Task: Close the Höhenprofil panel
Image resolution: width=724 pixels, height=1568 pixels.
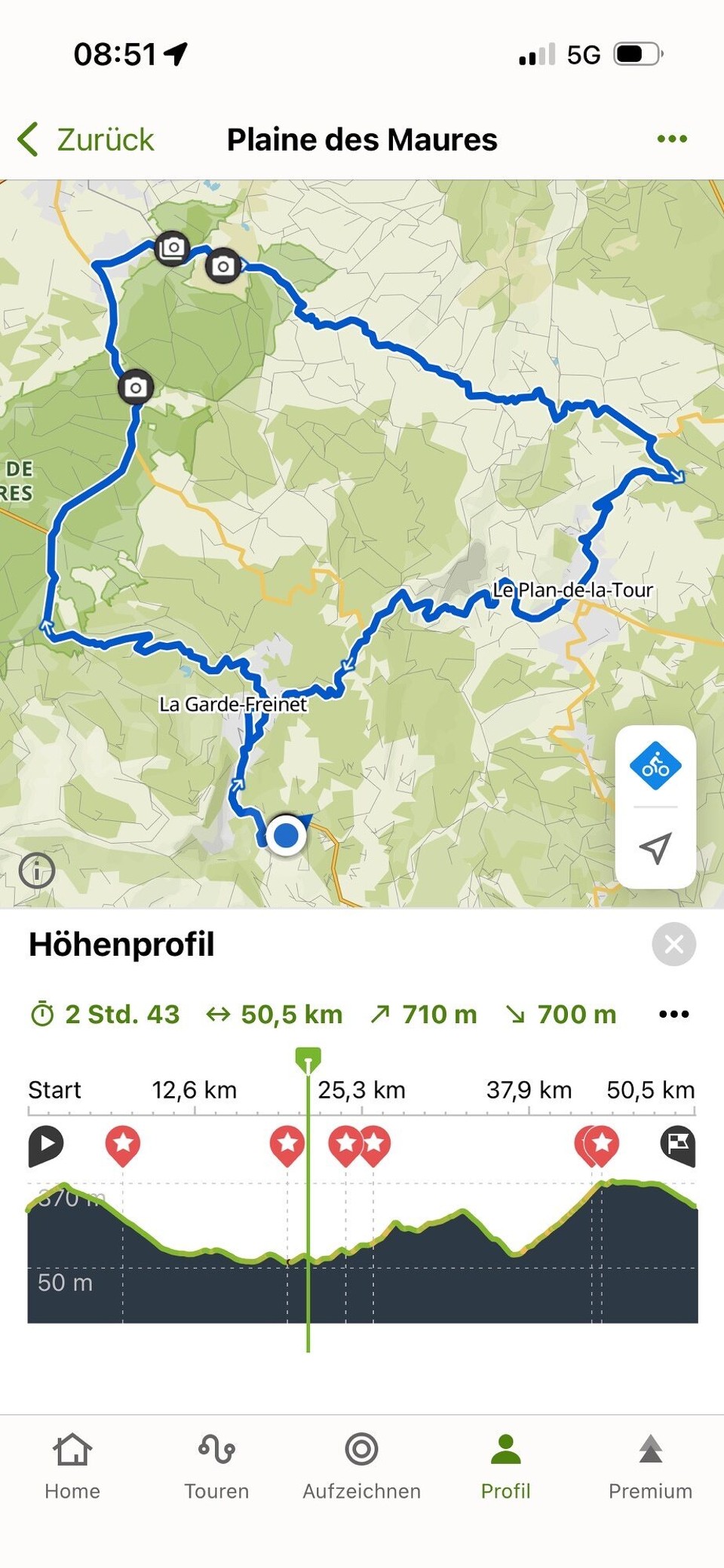Action: point(673,944)
